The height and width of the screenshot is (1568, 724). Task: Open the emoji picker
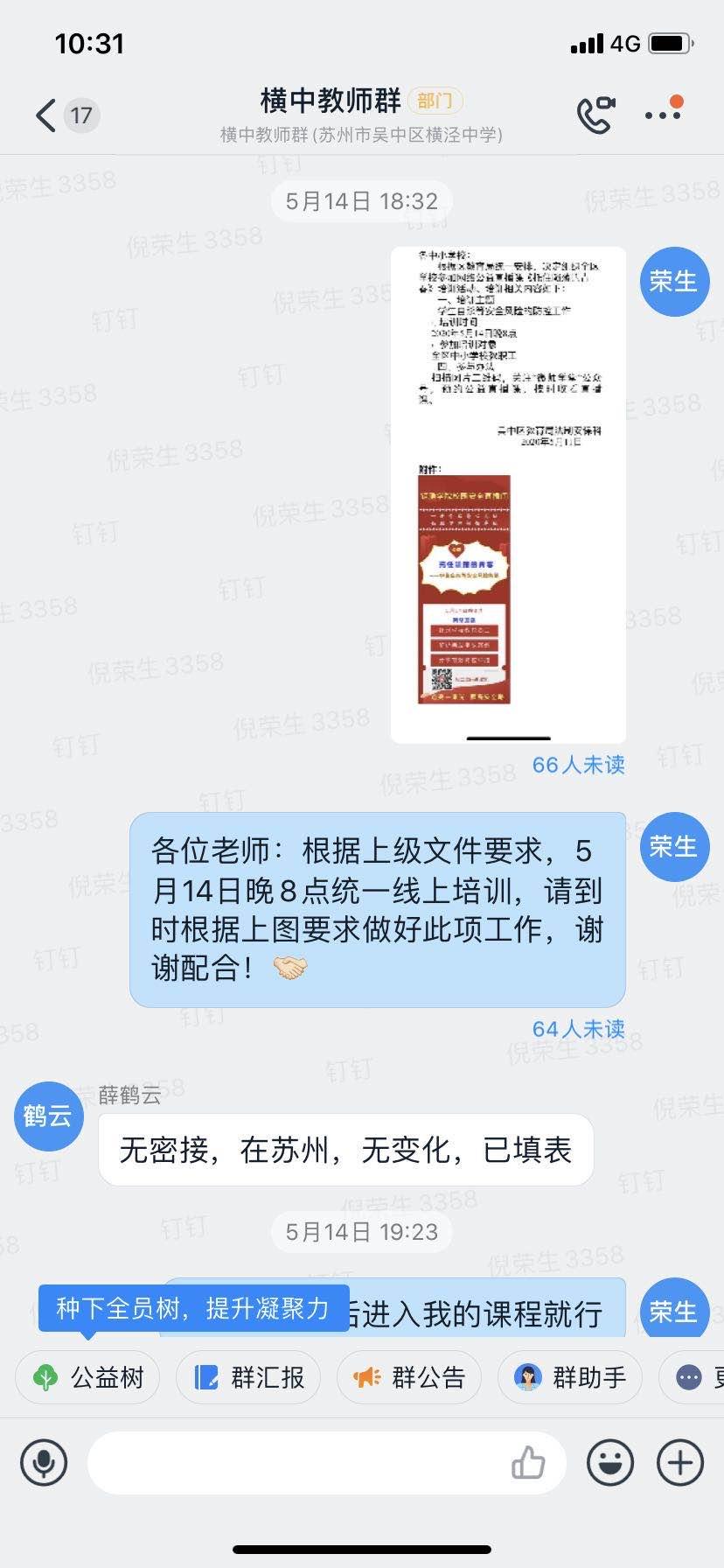610,1462
